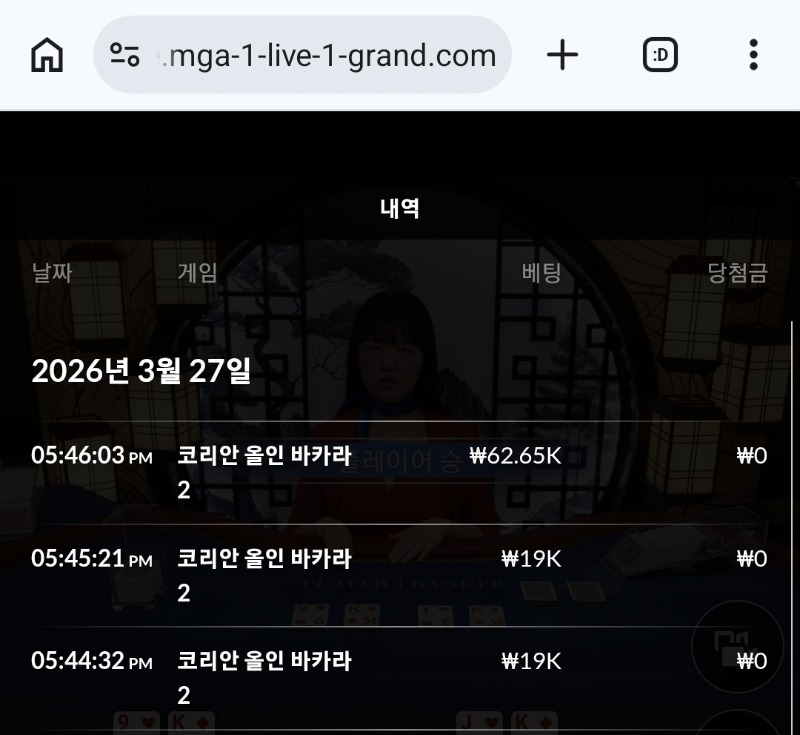
Task: Open a new browser tab
Action: coord(563,55)
